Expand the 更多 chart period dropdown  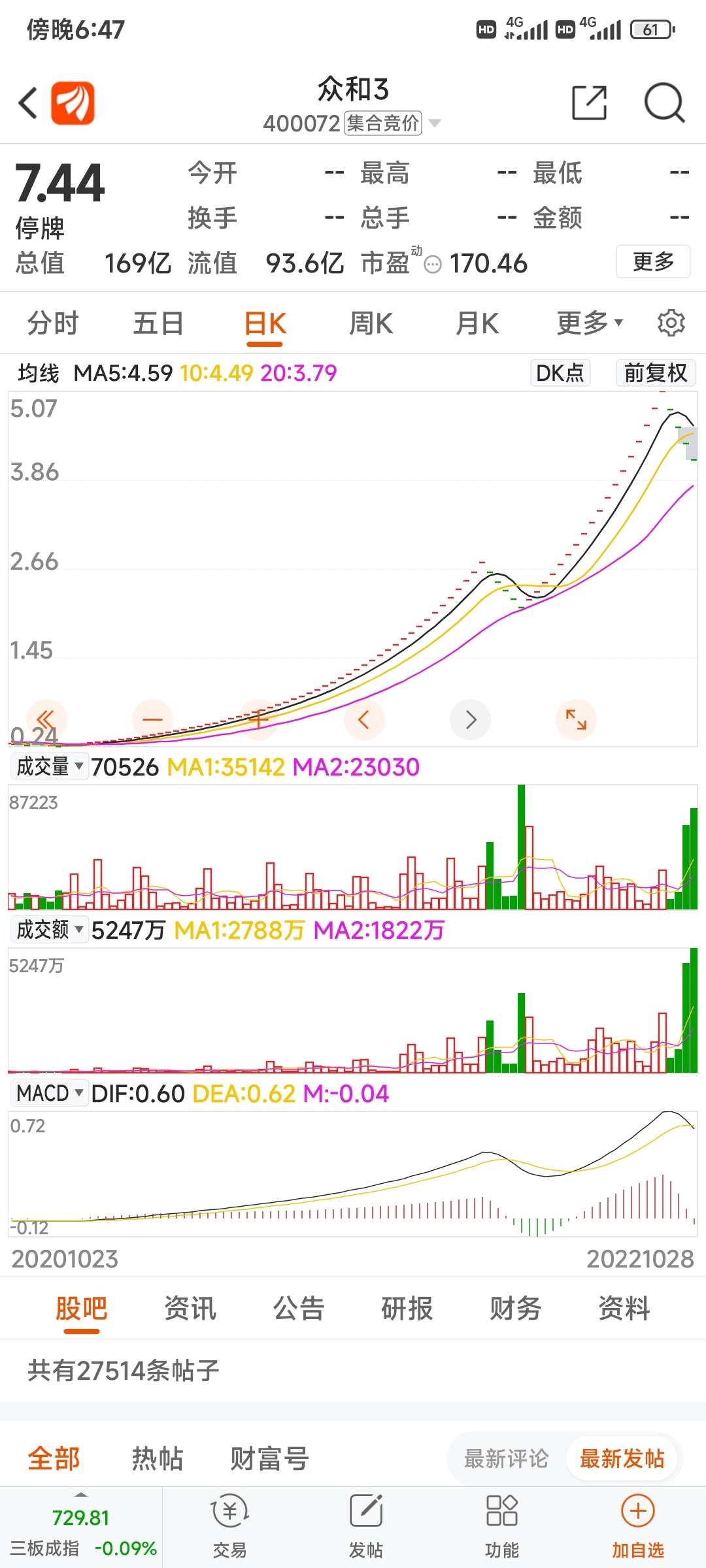tap(589, 323)
